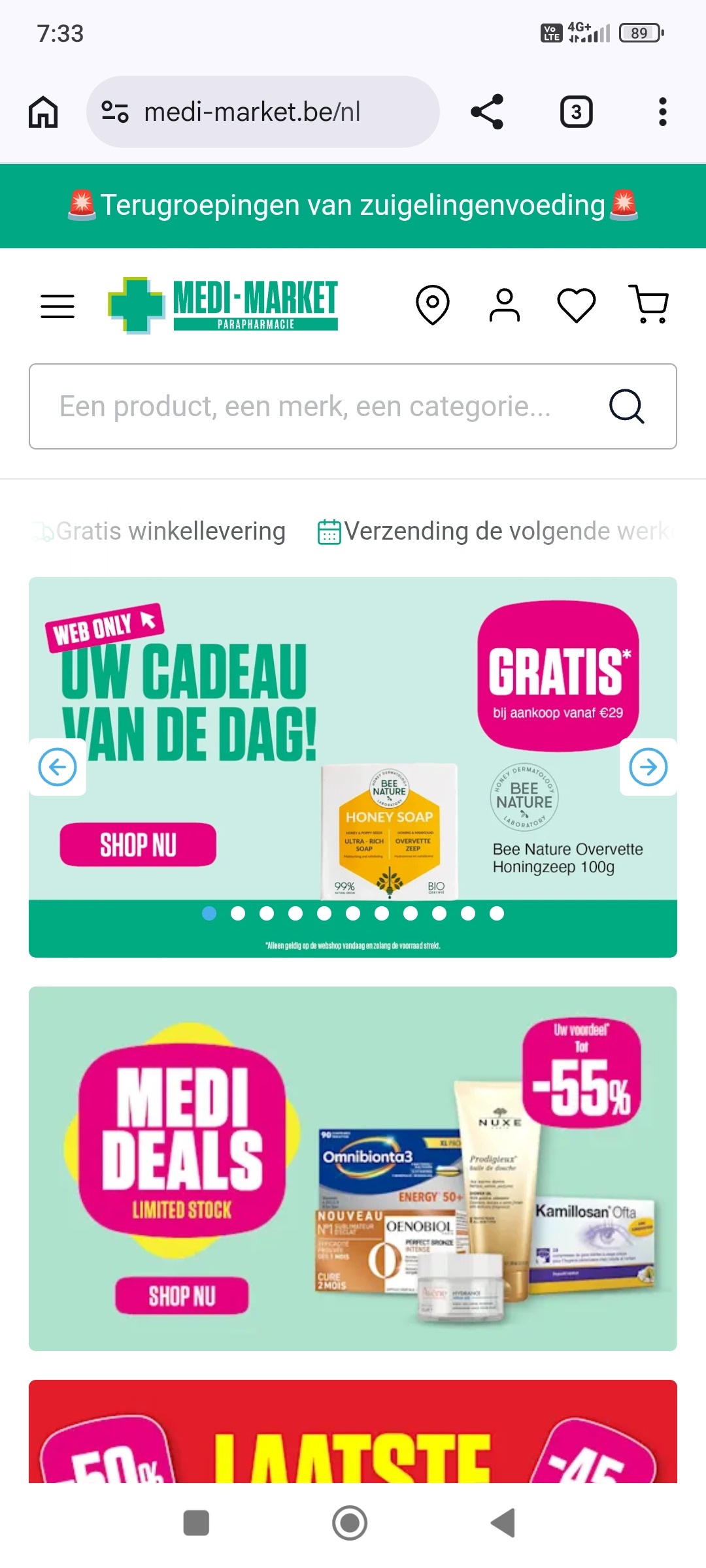
Task: Open the wishlist heart icon
Action: pyautogui.click(x=575, y=304)
